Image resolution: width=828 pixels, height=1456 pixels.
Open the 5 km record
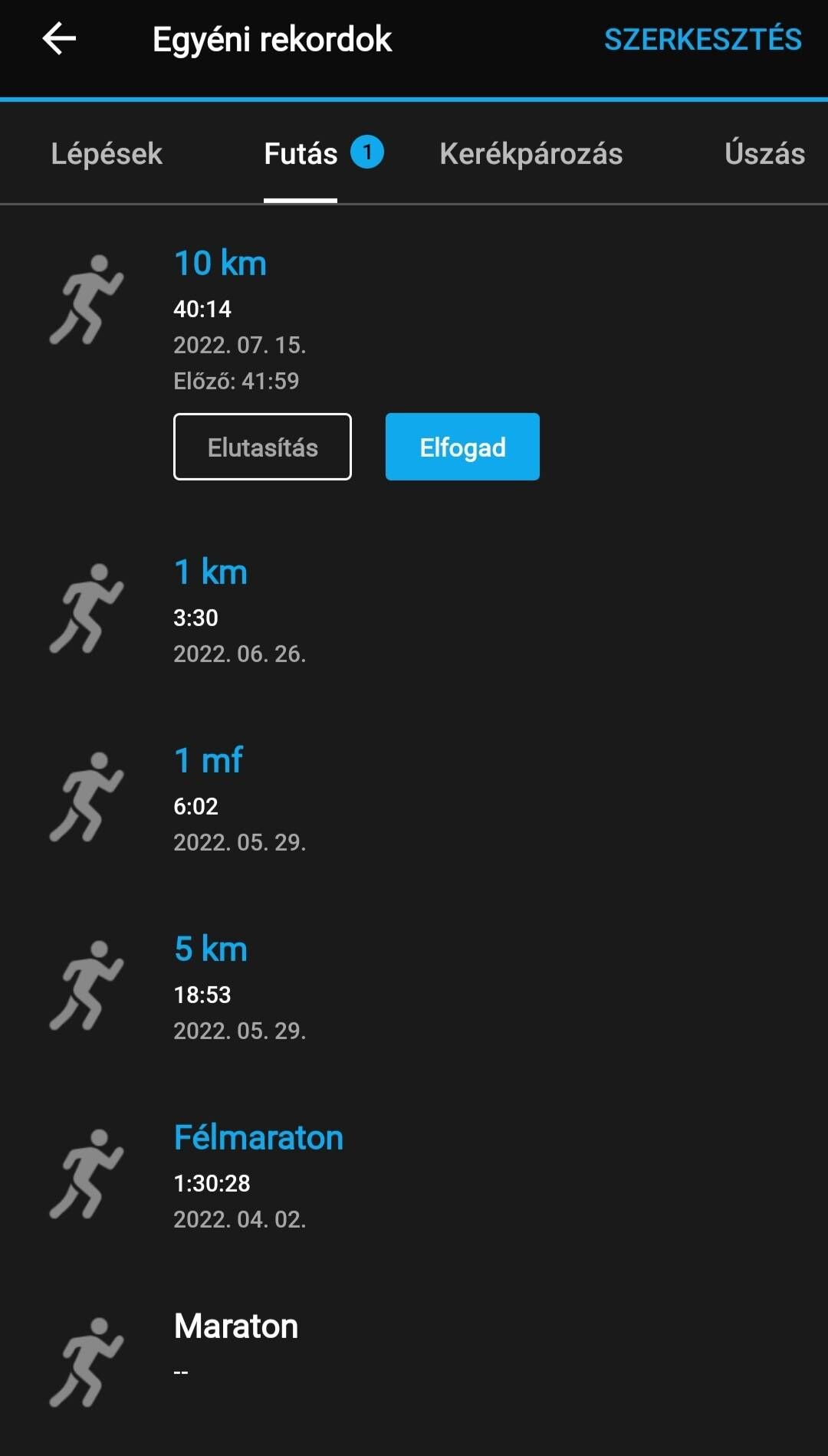pyautogui.click(x=211, y=949)
